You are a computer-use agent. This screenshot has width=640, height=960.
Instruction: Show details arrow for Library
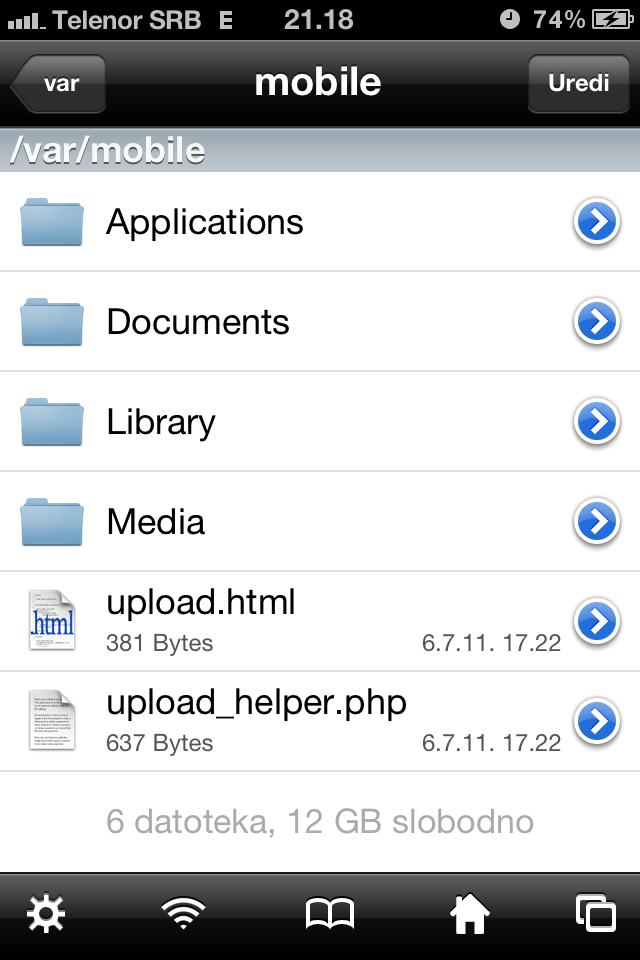click(x=597, y=422)
